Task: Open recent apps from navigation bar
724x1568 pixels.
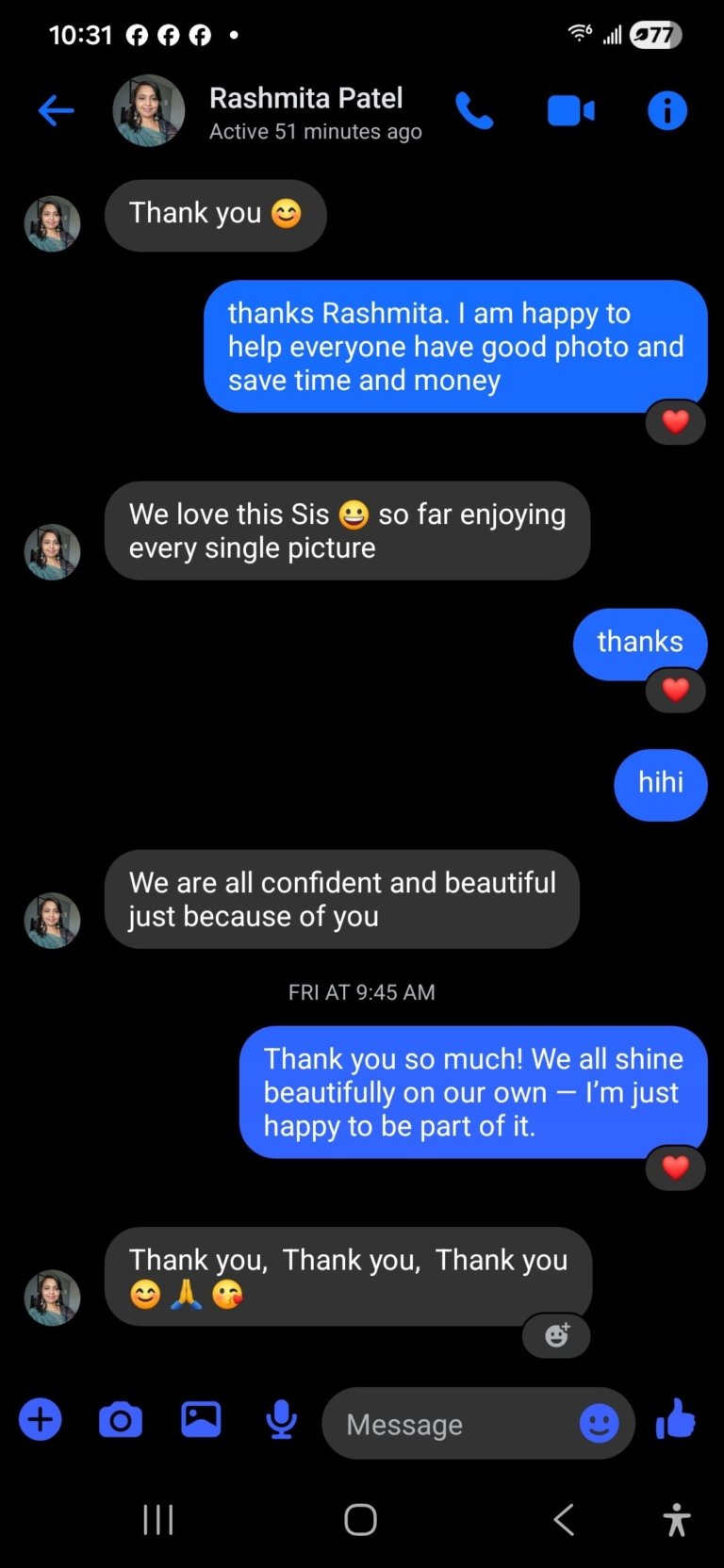Action: pos(158,1519)
